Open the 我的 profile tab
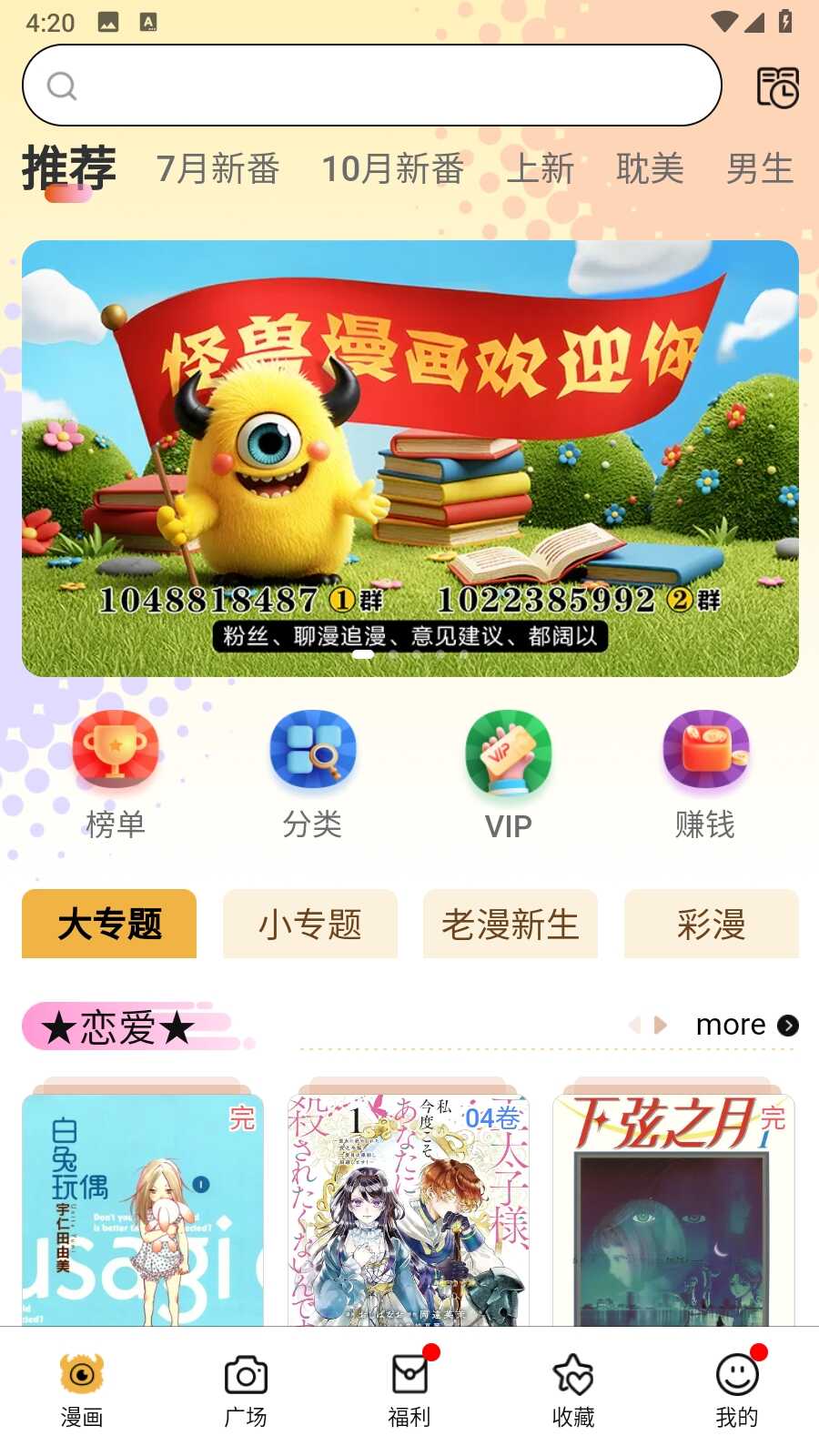Image resolution: width=819 pixels, height=1456 pixels. pos(737,1390)
